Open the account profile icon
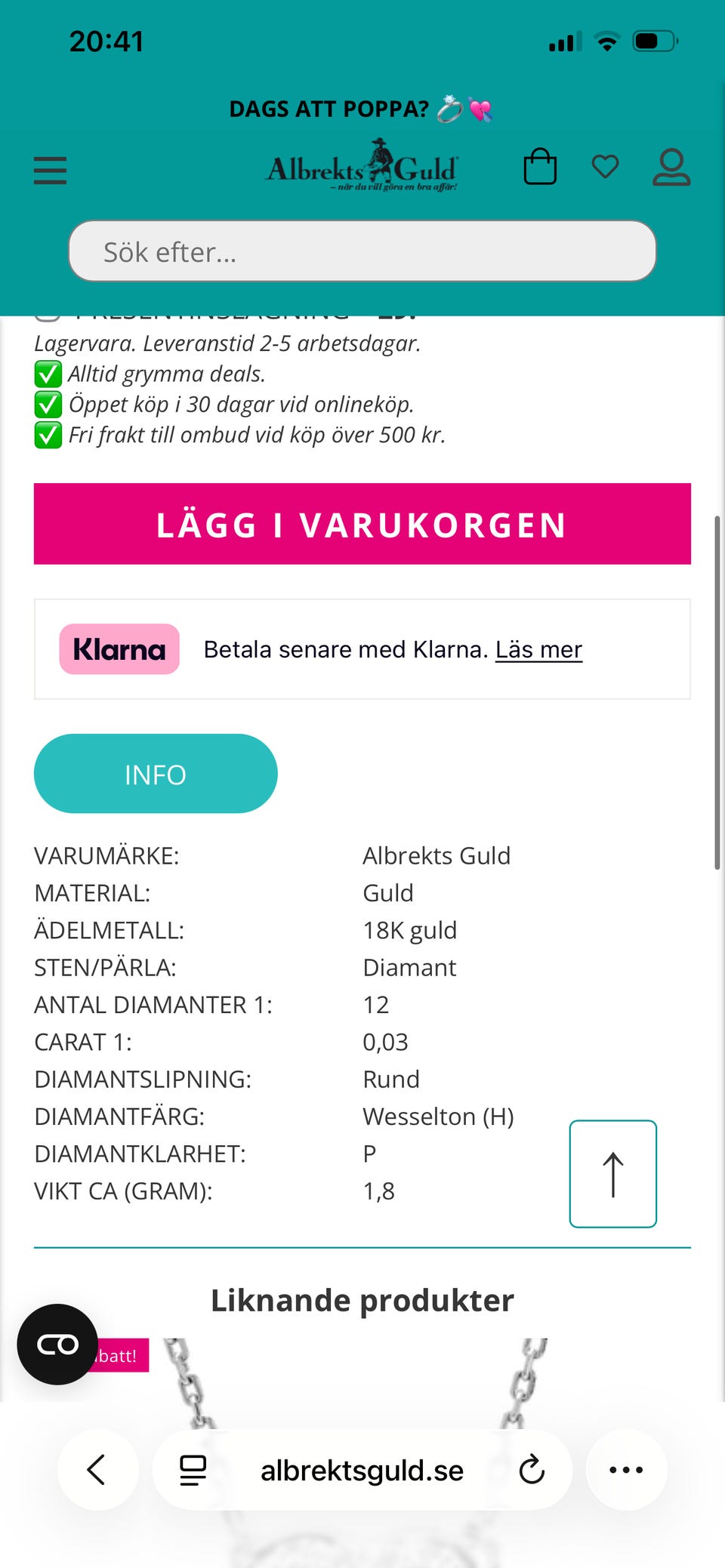The image size is (725, 1568). pos(671,166)
